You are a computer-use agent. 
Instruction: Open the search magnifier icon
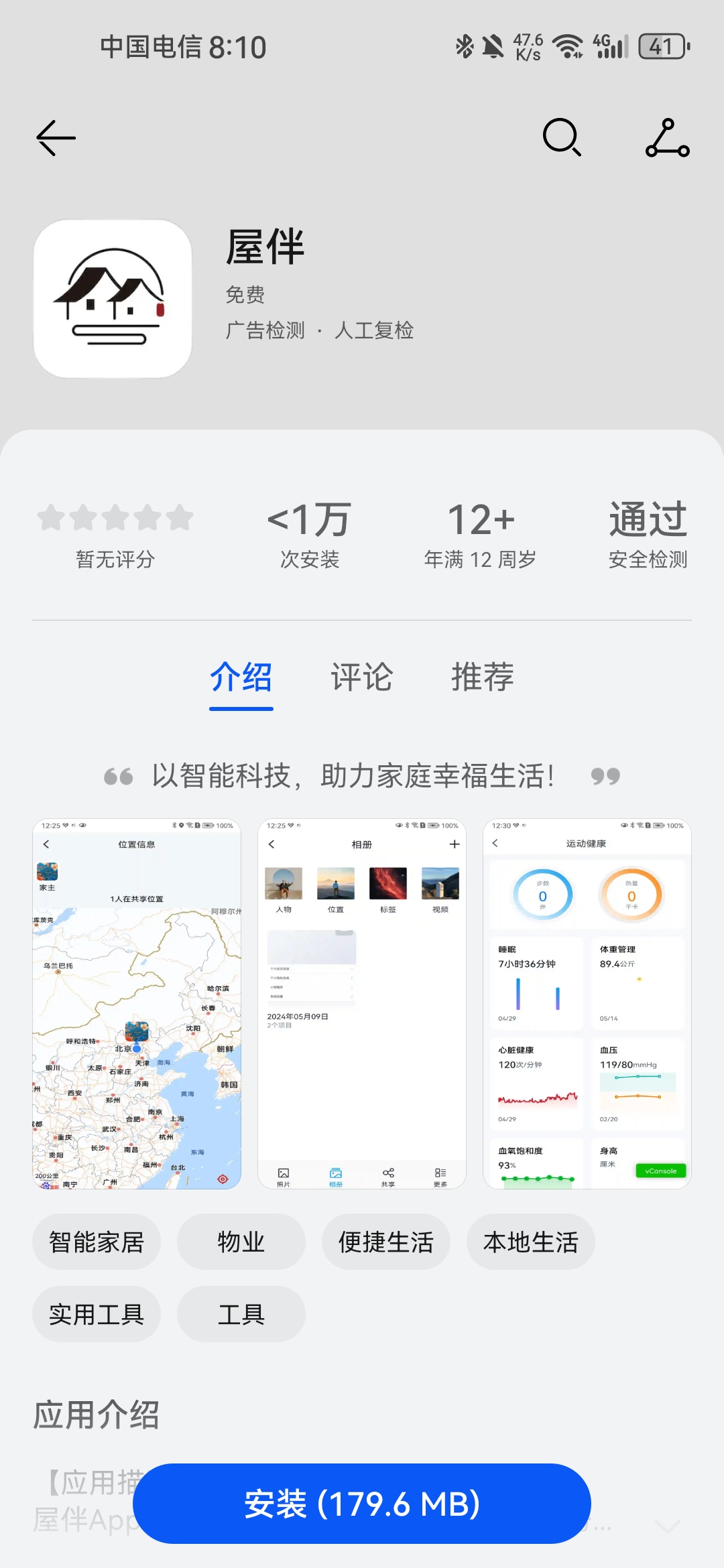[x=562, y=138]
